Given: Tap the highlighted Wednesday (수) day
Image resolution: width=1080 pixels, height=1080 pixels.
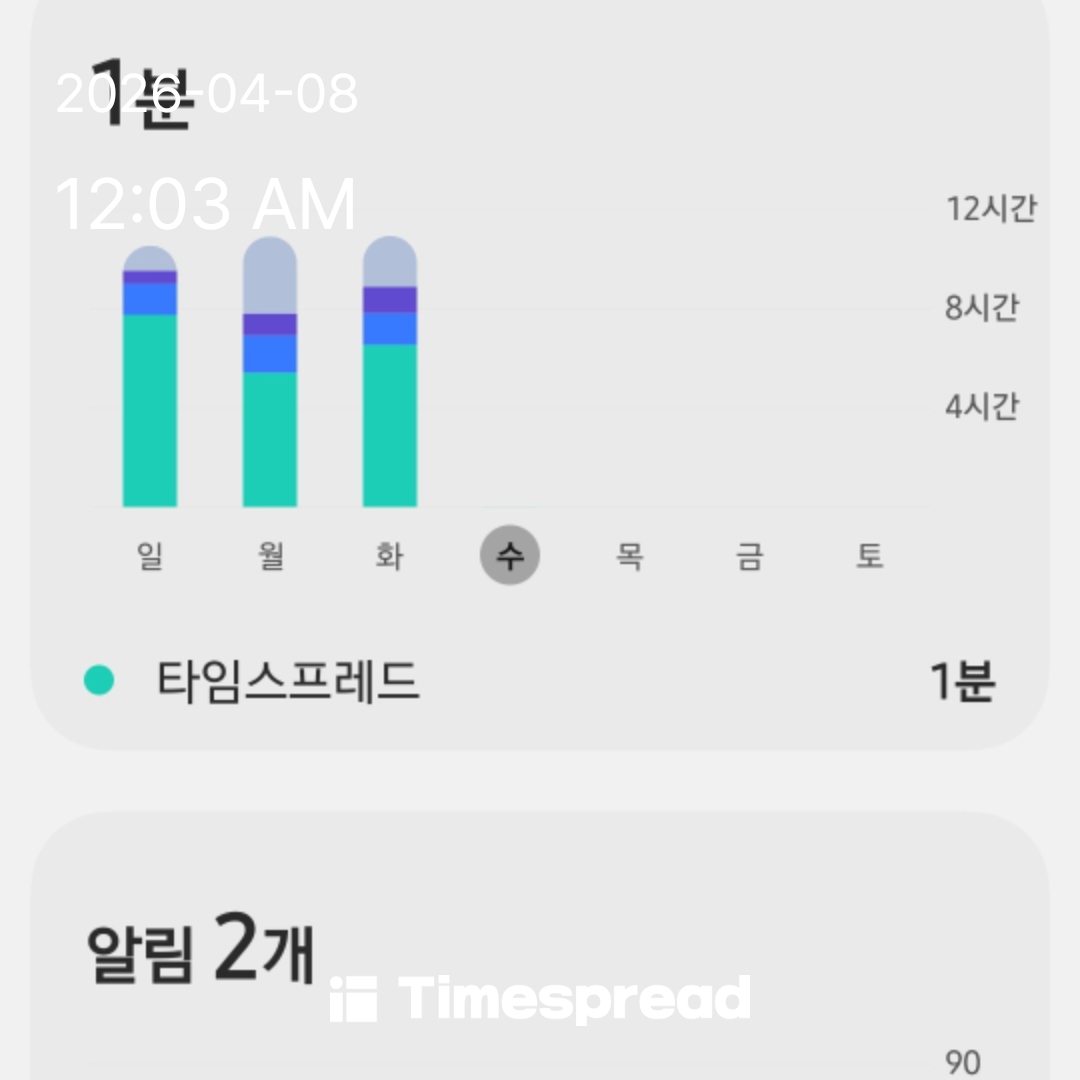Looking at the screenshot, I should click(x=510, y=556).
